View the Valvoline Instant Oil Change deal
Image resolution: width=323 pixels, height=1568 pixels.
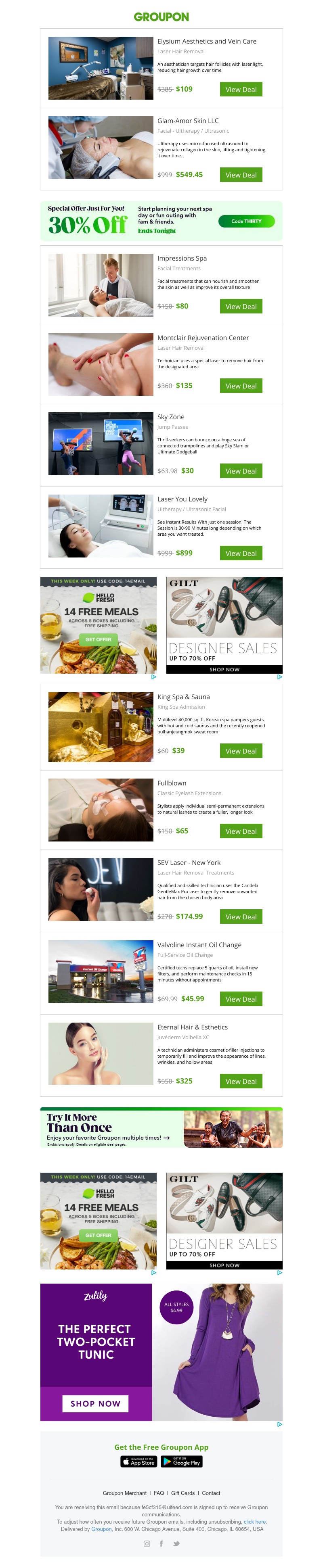tap(241, 999)
